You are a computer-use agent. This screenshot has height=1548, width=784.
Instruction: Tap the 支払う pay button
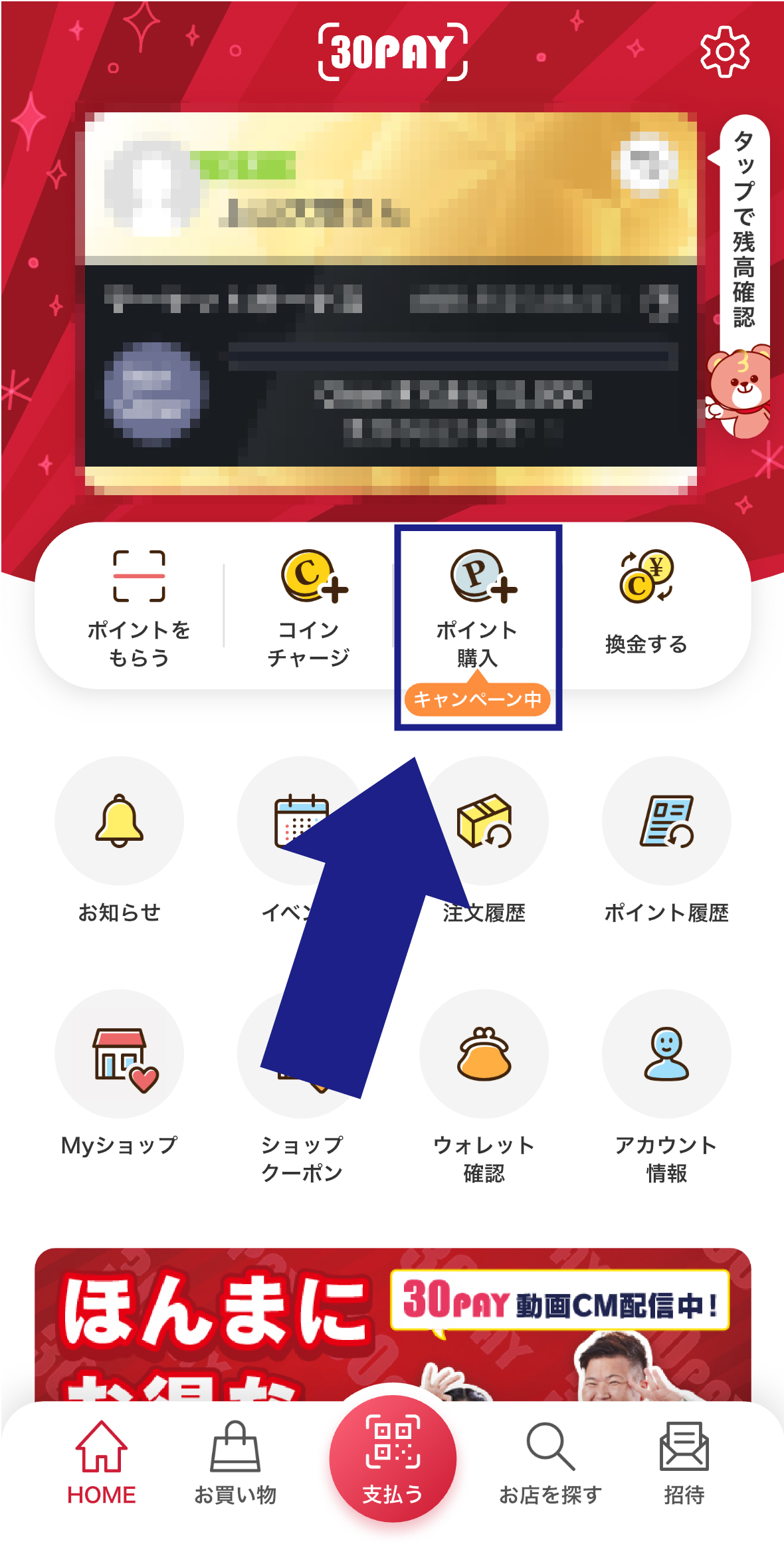tap(393, 1458)
